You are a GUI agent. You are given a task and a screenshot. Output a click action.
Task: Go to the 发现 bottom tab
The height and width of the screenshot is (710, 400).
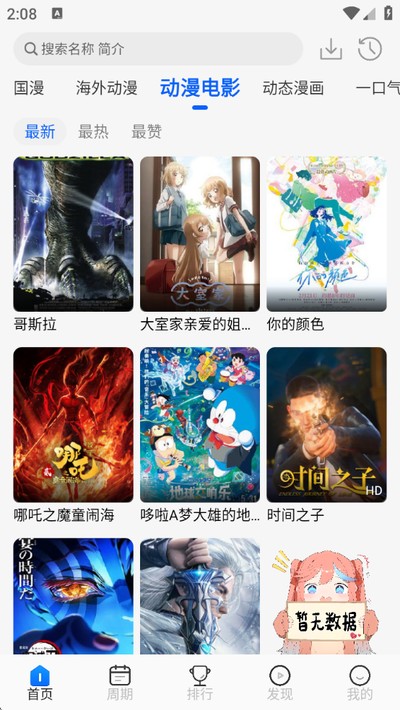coord(280,683)
